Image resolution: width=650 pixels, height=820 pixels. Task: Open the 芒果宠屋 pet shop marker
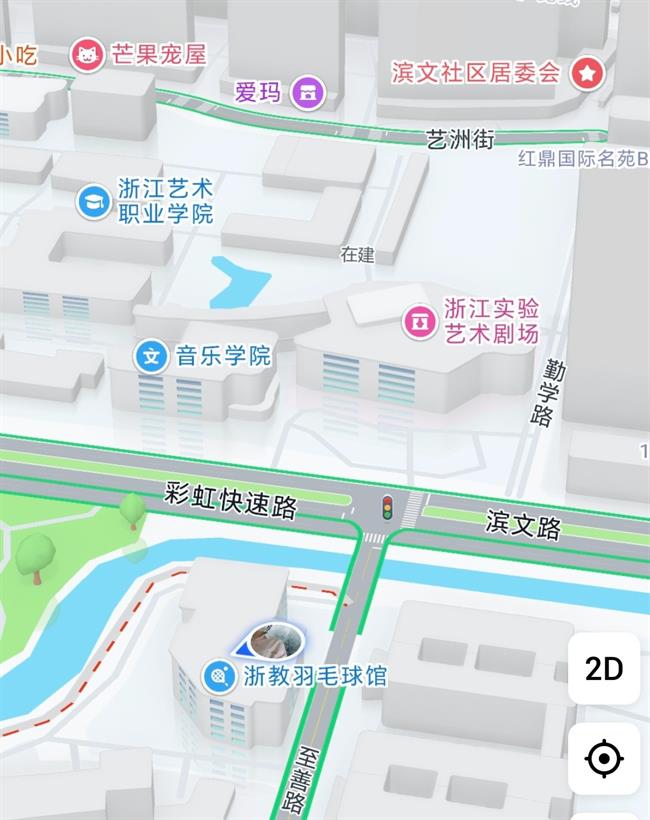[87, 55]
